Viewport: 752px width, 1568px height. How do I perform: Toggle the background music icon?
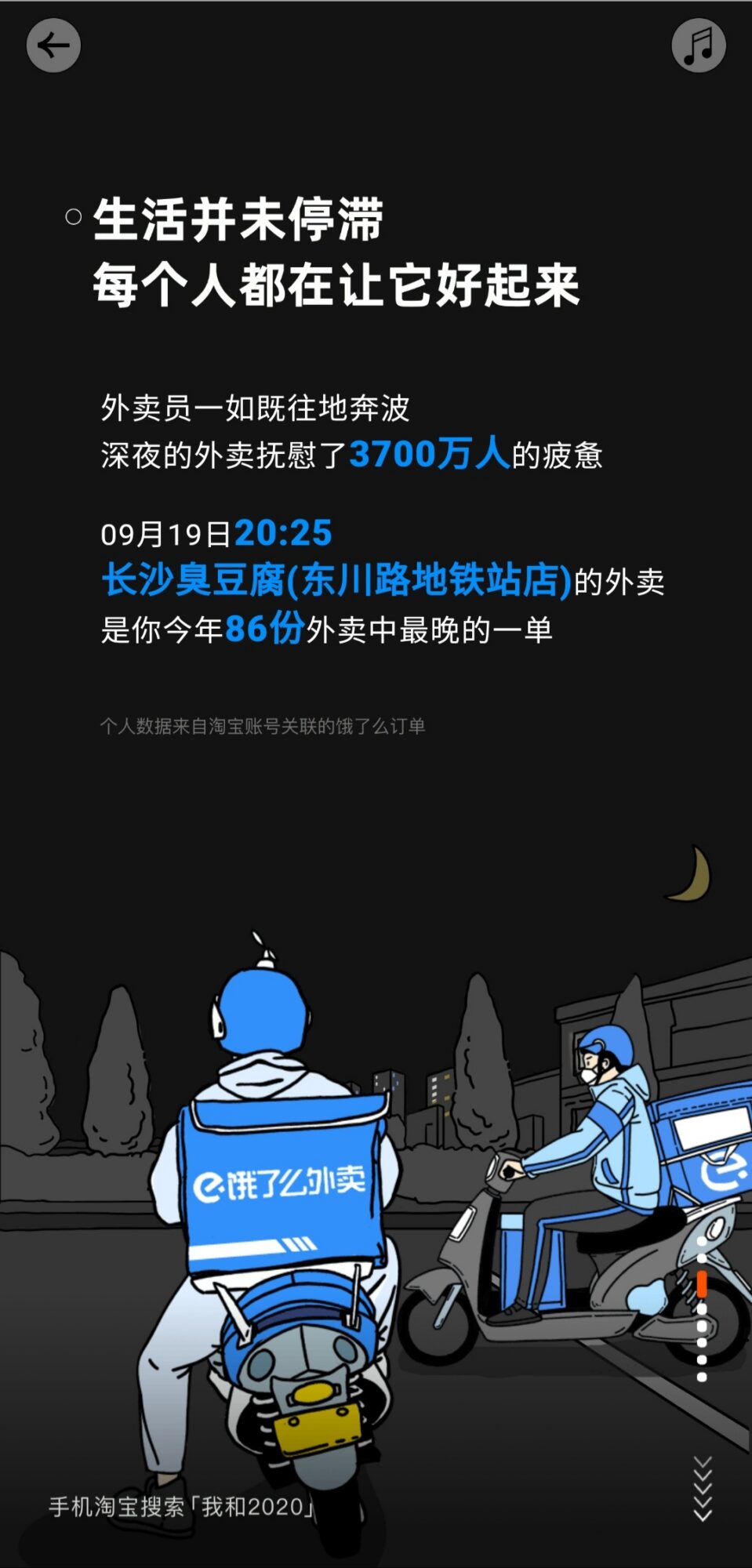tap(698, 45)
